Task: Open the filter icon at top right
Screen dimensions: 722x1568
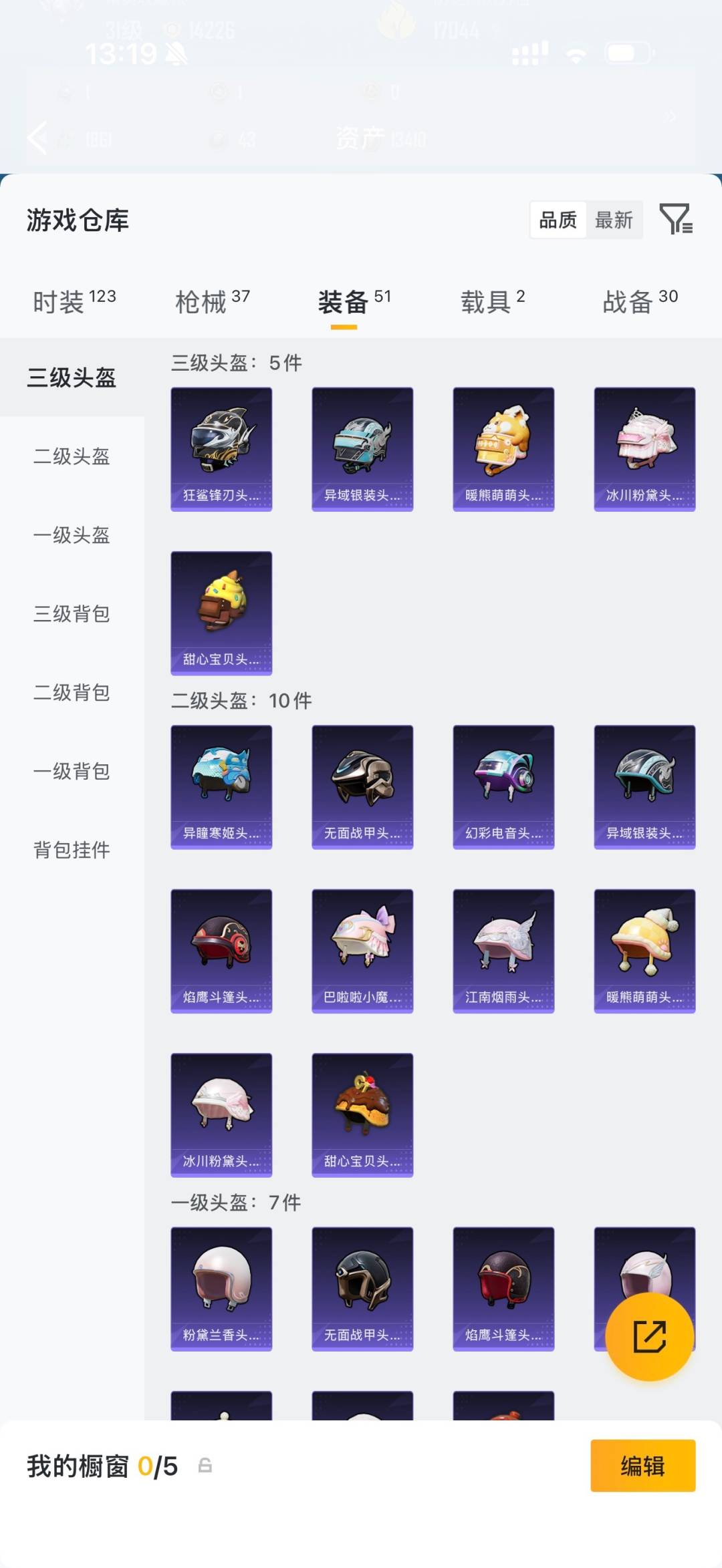Action: tap(678, 220)
